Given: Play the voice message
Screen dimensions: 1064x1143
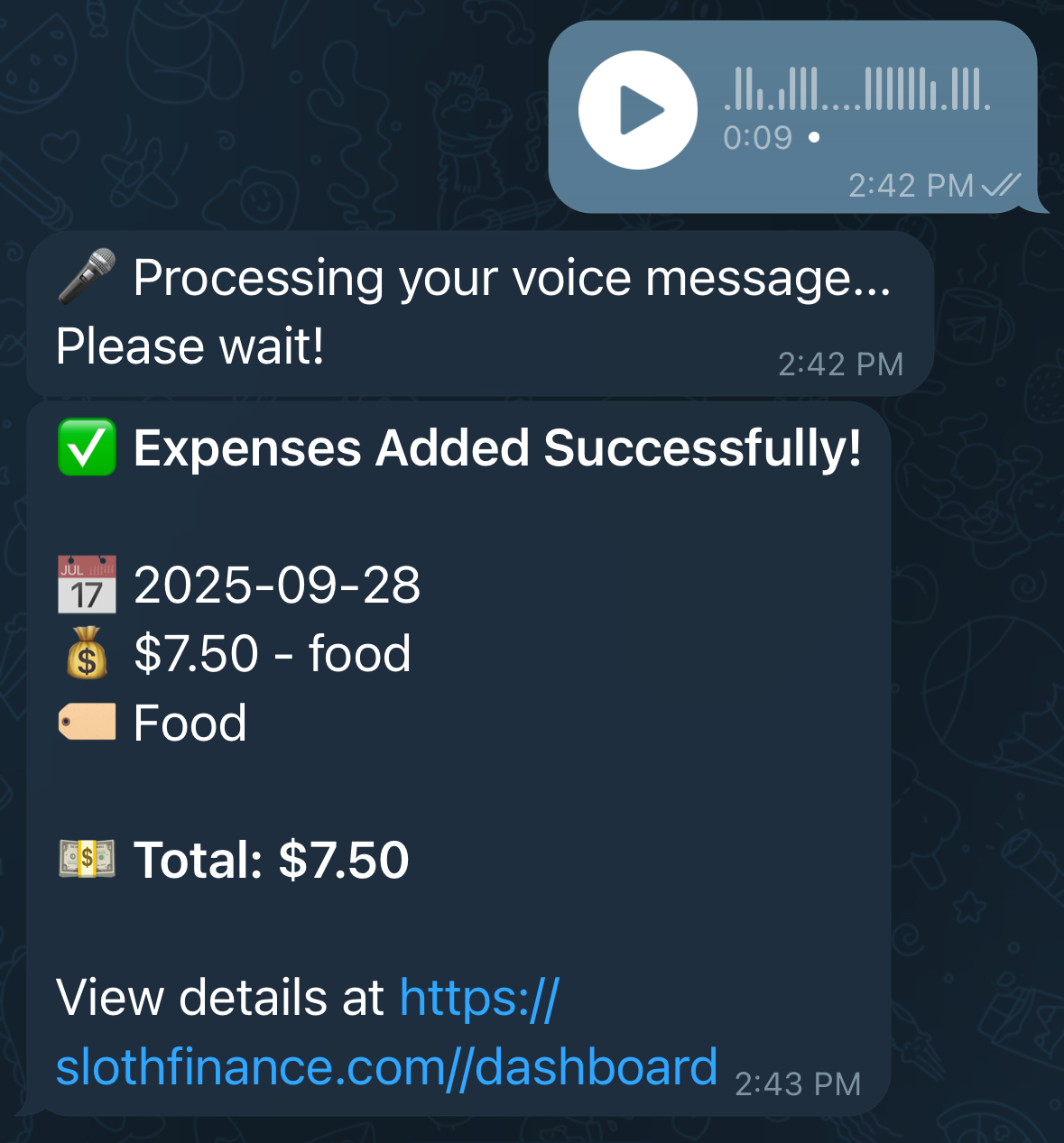Looking at the screenshot, I should point(638,109).
